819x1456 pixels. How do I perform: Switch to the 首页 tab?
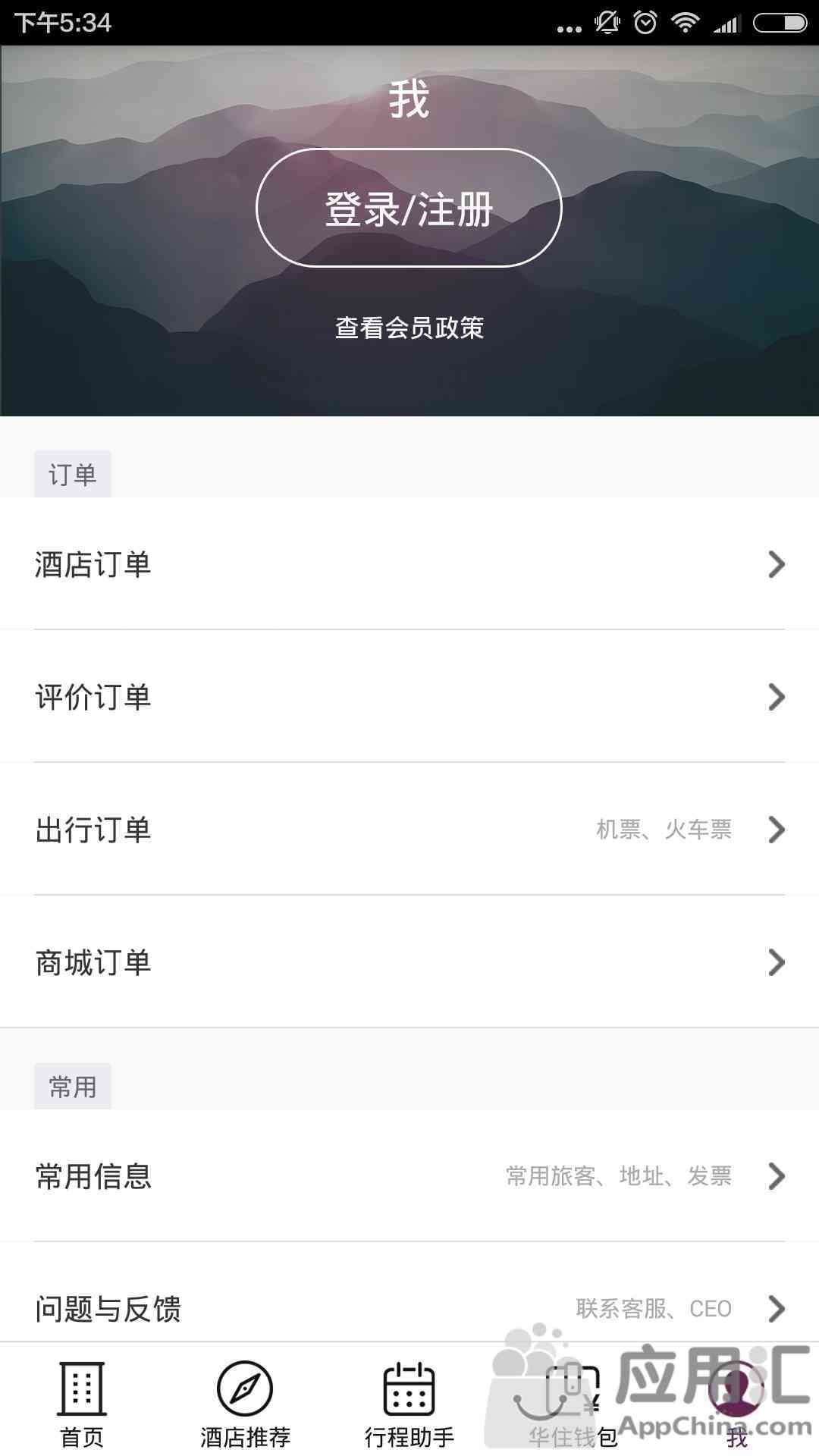pos(82,1403)
